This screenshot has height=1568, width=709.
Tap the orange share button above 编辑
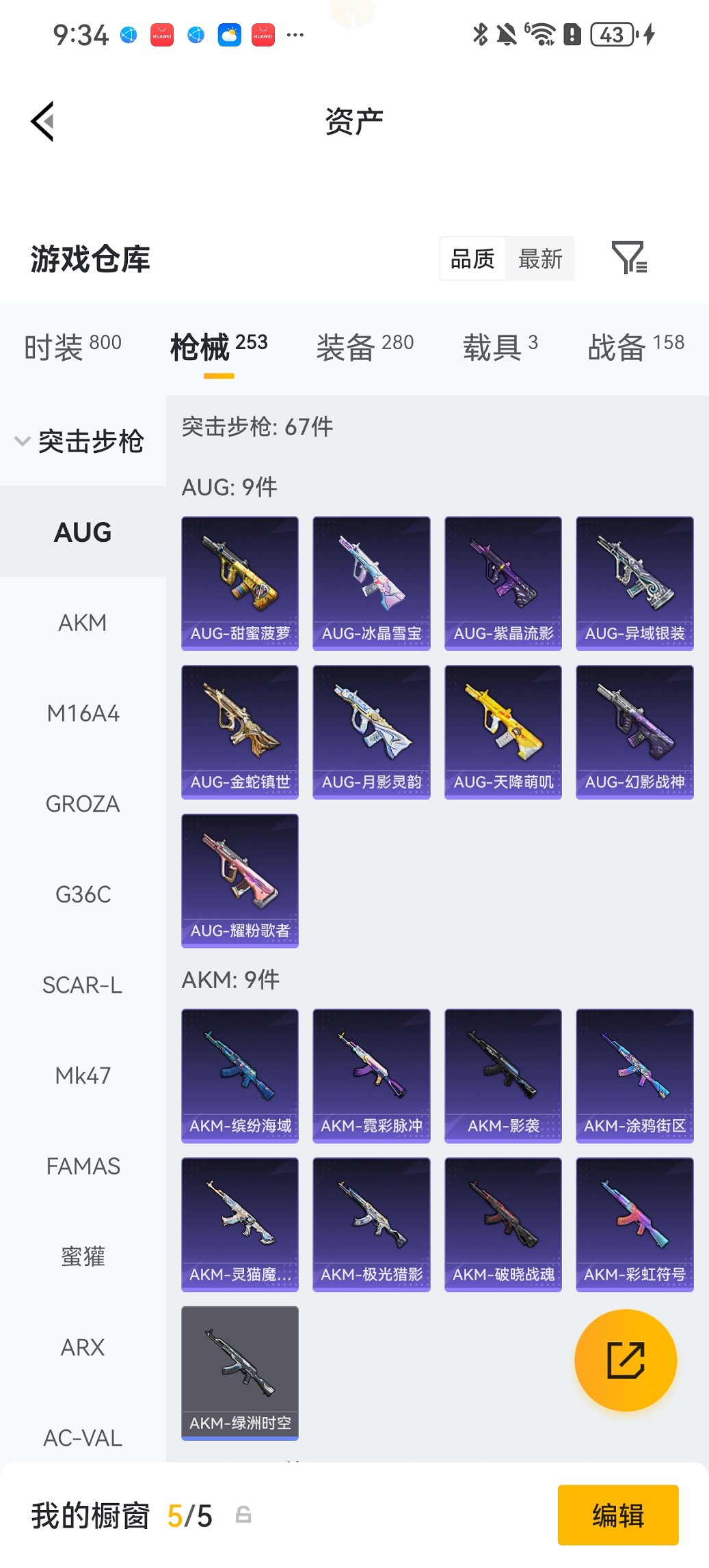[626, 1360]
